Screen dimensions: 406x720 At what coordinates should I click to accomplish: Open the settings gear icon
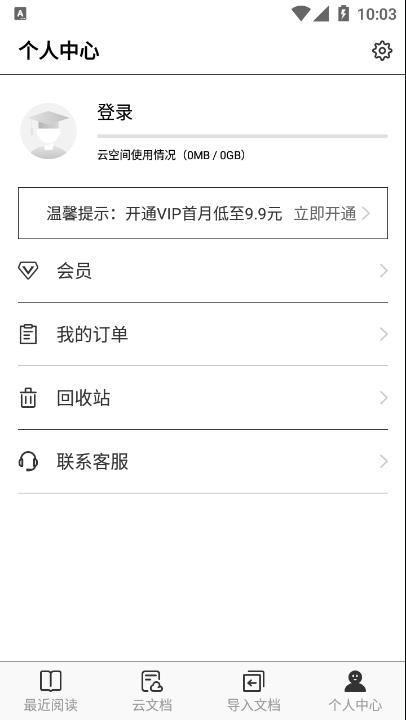point(382,51)
